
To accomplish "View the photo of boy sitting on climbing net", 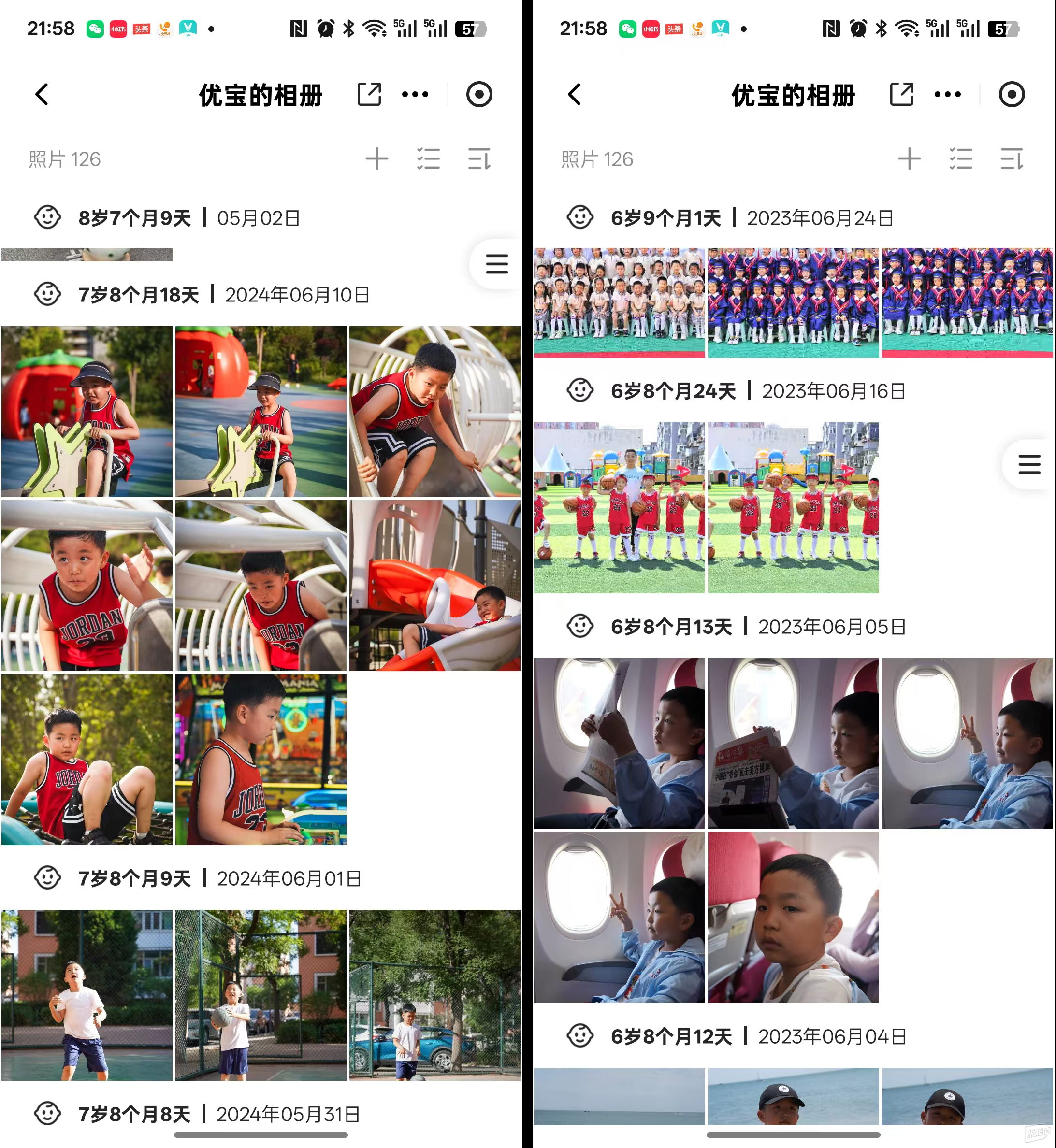I will (87, 759).
